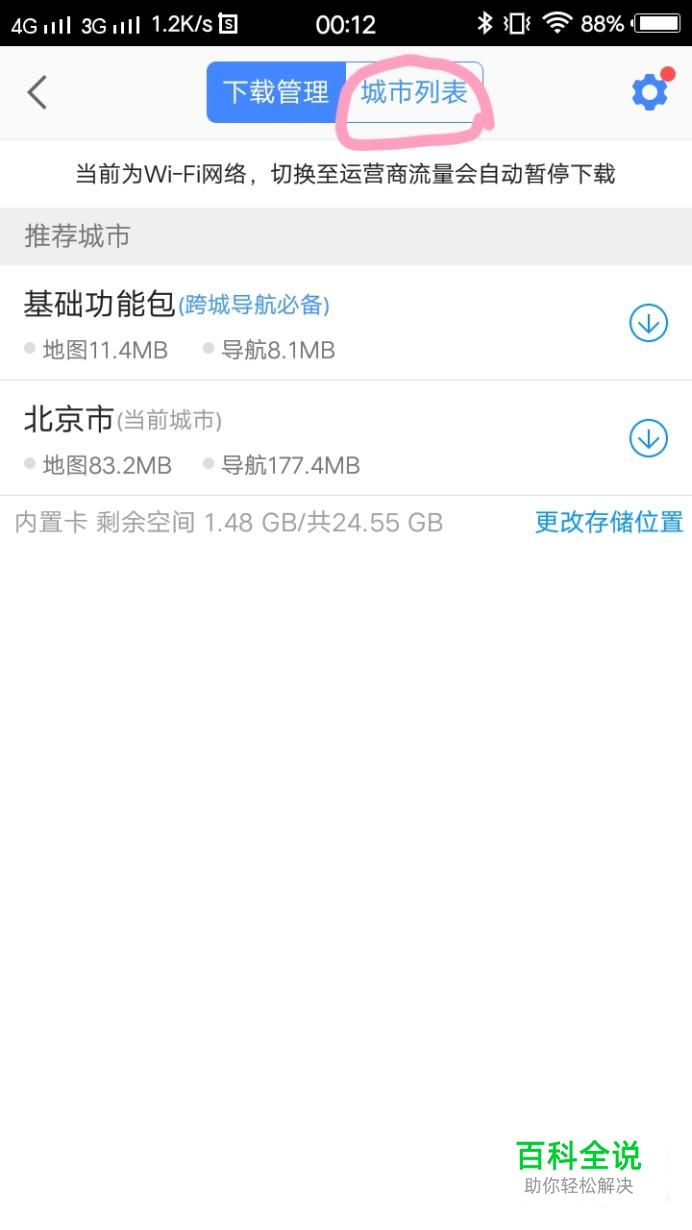The height and width of the screenshot is (1230, 692).
Task: Download the 北京市 offline map
Action: tap(648, 438)
